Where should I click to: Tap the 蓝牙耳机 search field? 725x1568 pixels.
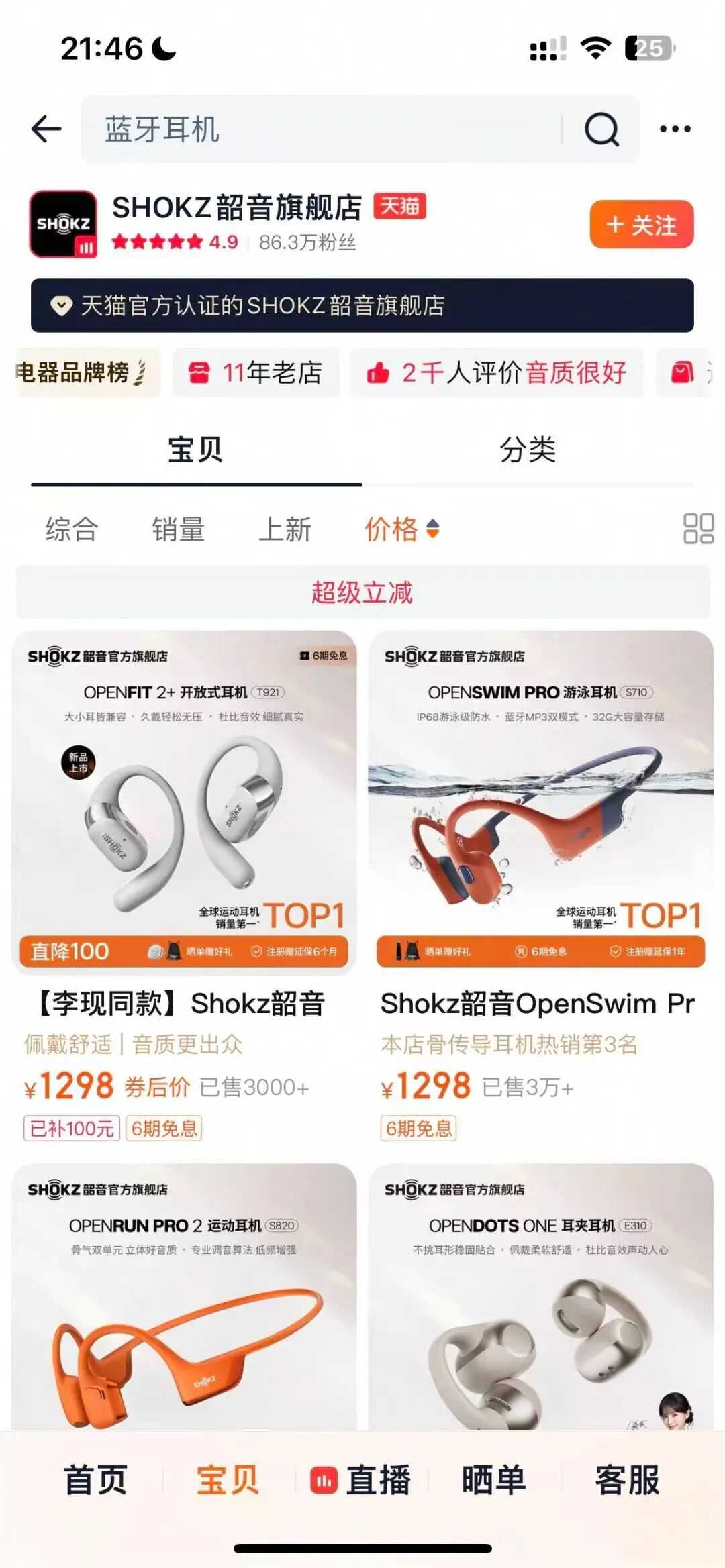pos(322,129)
